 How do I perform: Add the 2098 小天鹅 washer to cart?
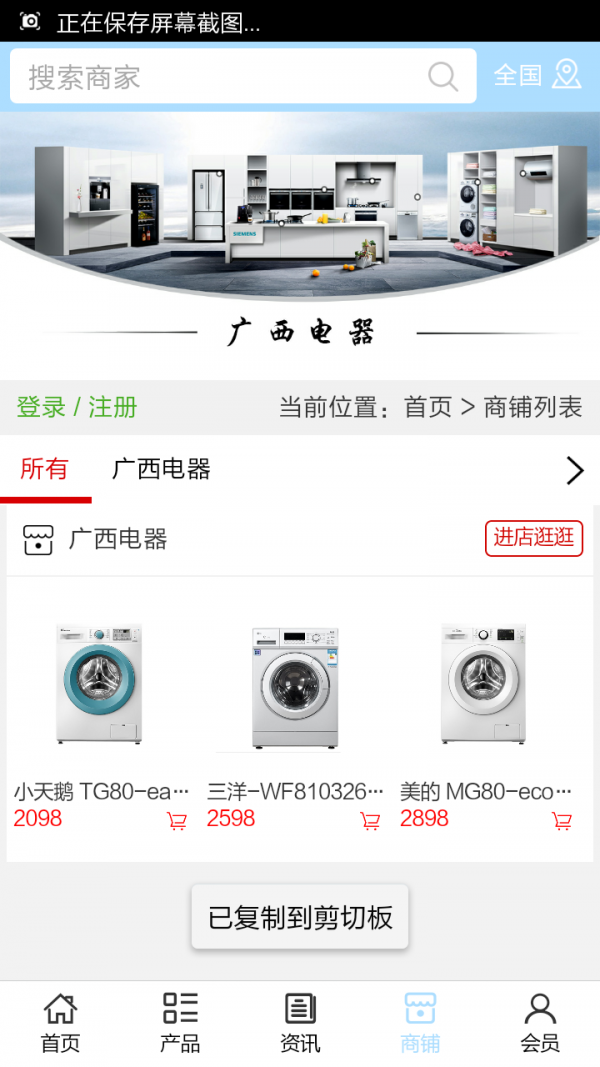[177, 821]
